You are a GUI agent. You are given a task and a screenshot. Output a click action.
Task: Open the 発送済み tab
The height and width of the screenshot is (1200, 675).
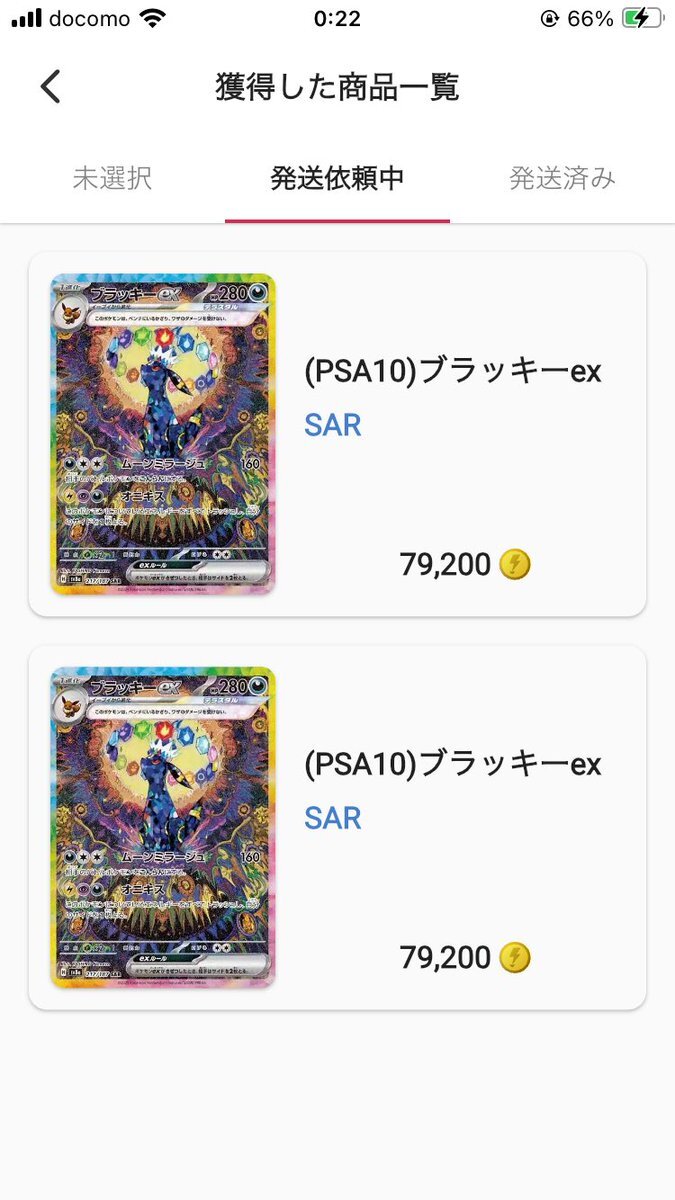point(562,179)
